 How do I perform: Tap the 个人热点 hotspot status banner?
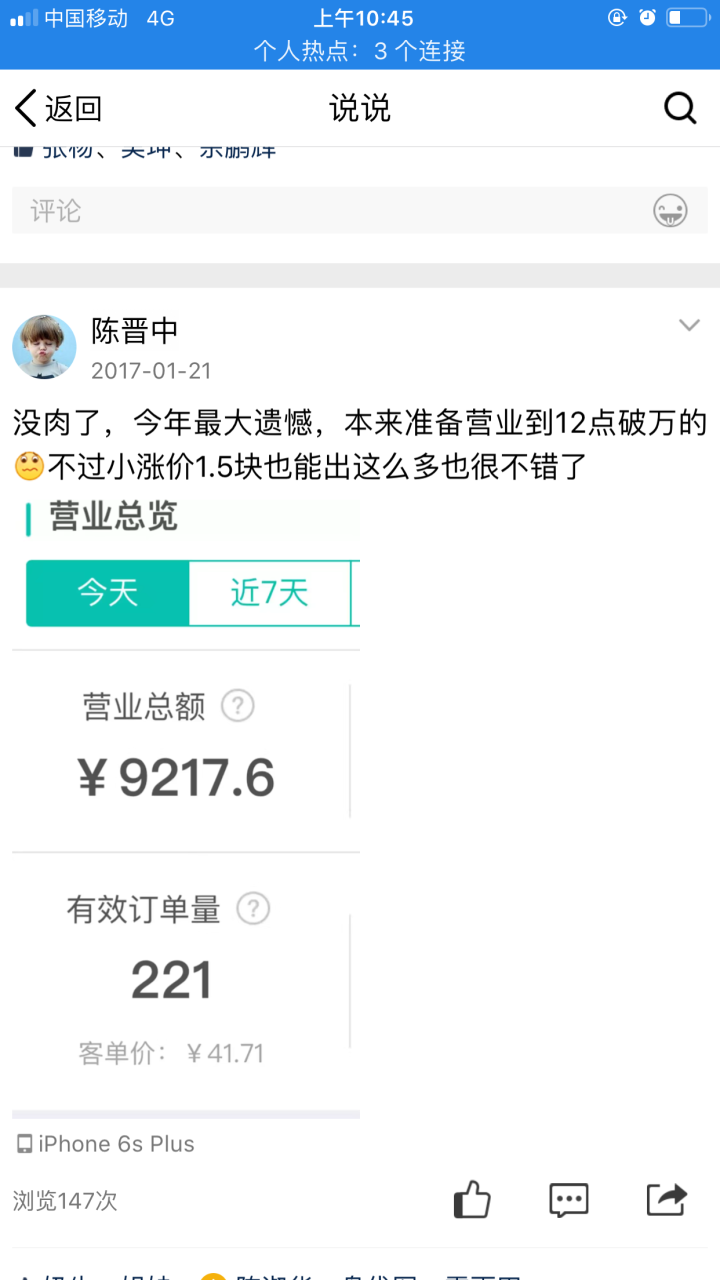[360, 51]
